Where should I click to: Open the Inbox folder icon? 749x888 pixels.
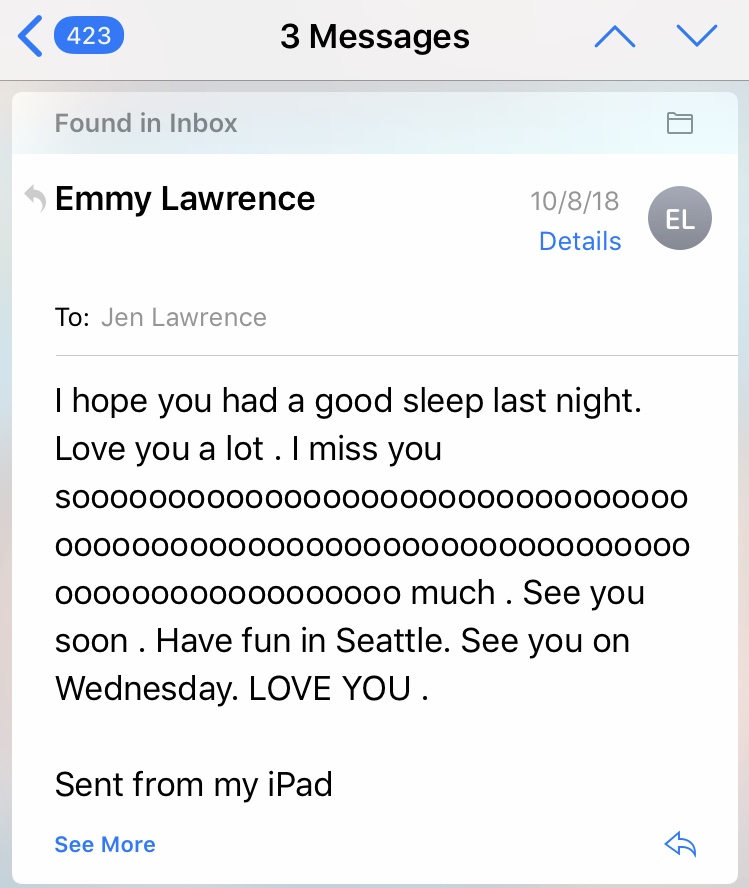679,123
